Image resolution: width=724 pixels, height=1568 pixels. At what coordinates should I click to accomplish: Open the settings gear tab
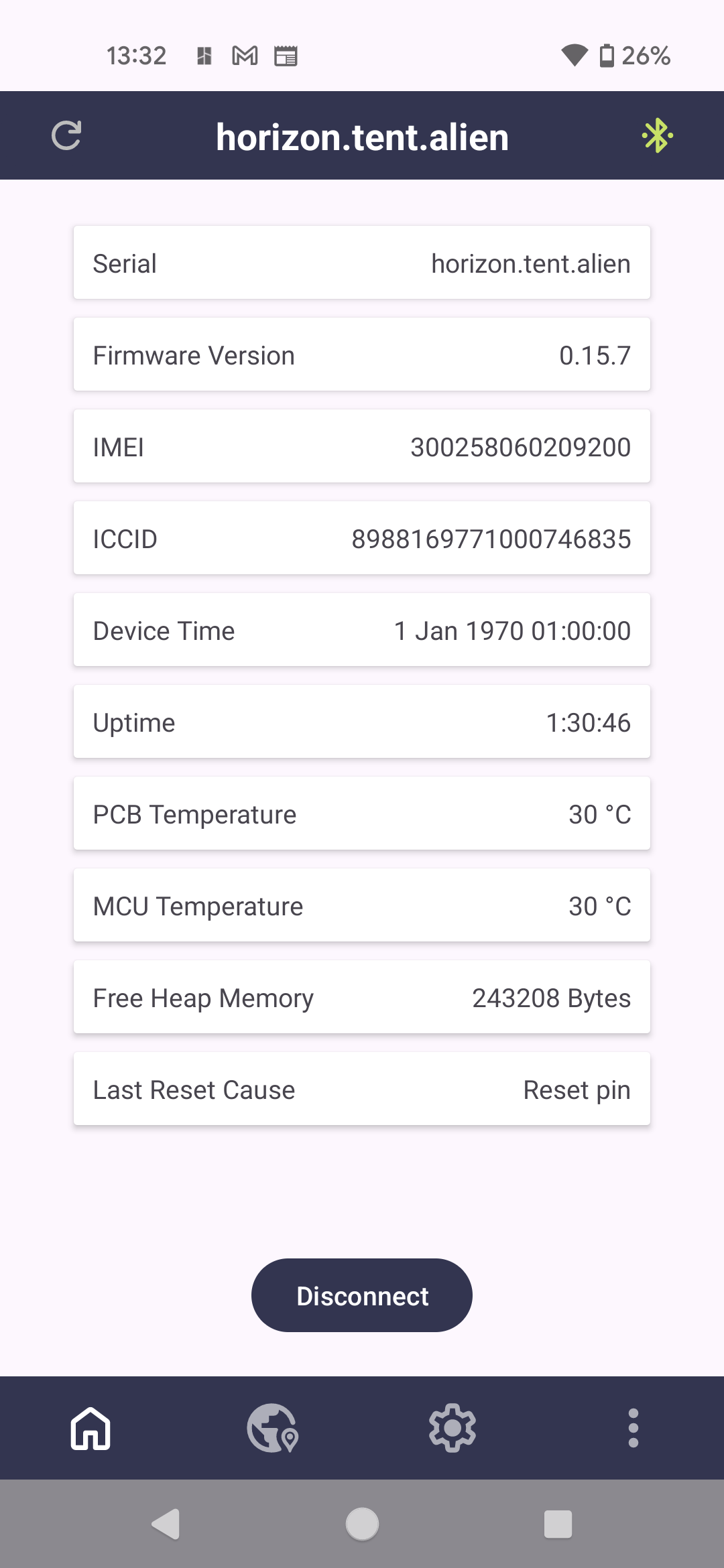452,1428
